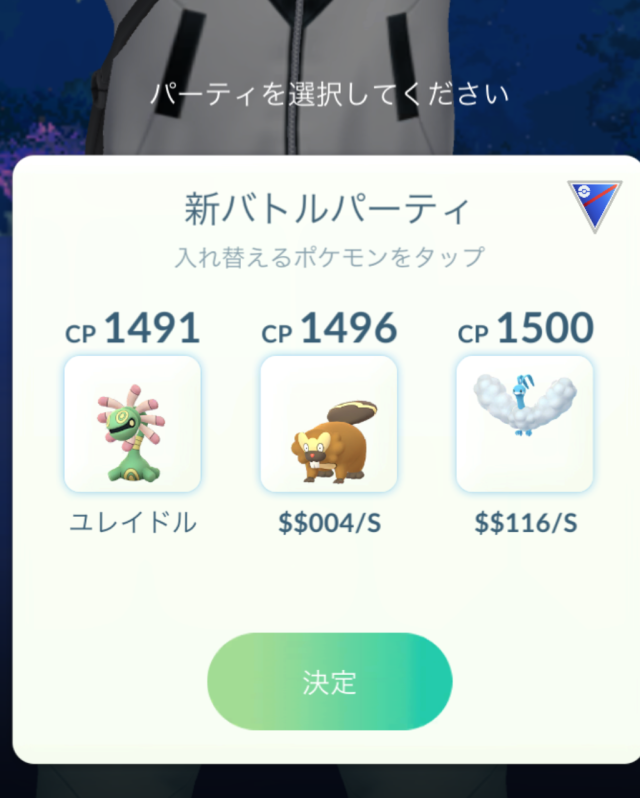Confirm party with 決定 button
Viewport: 640px width, 798px height.
click(329, 683)
